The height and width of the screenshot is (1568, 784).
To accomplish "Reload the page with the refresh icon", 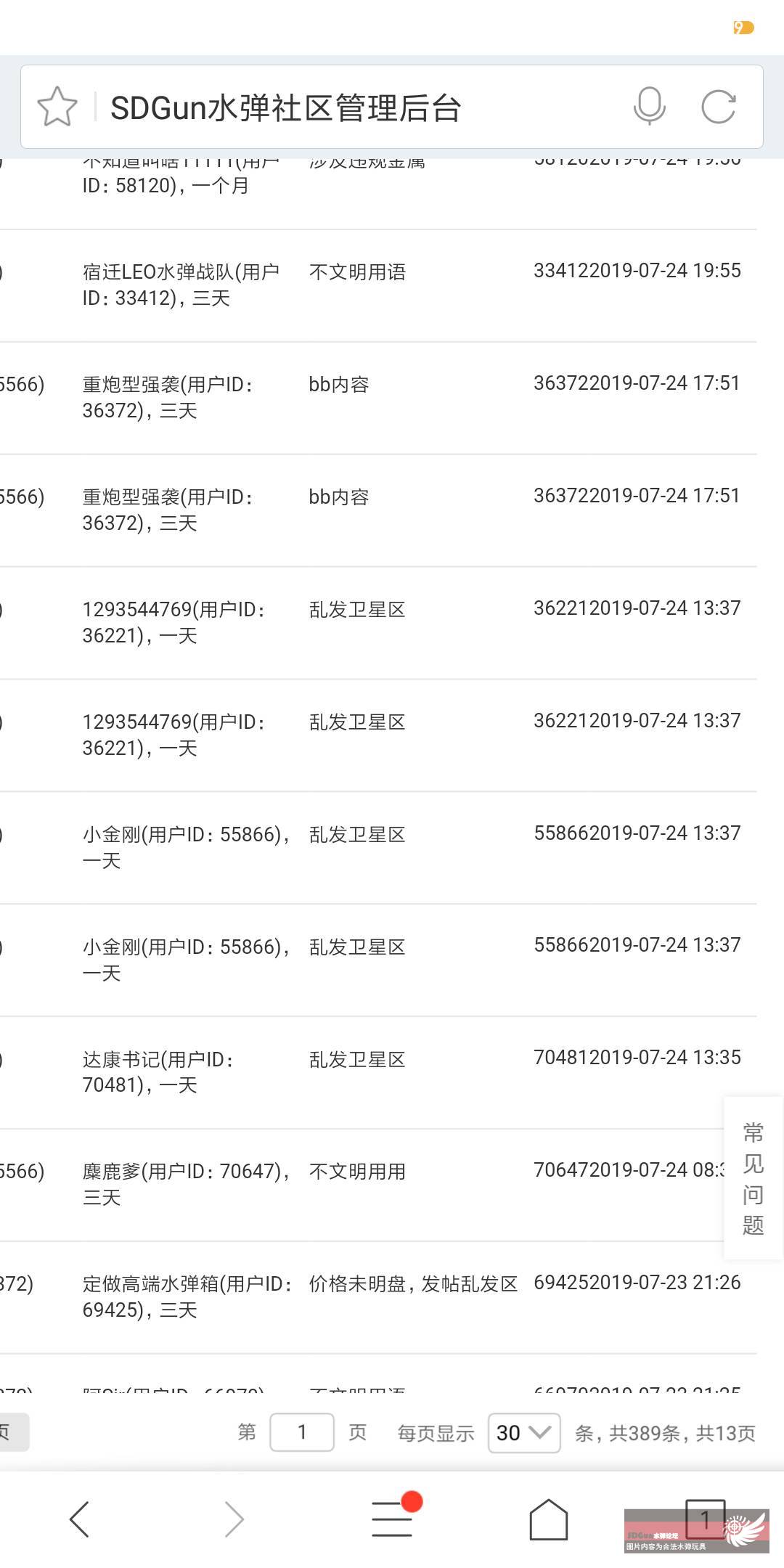I will point(719,107).
